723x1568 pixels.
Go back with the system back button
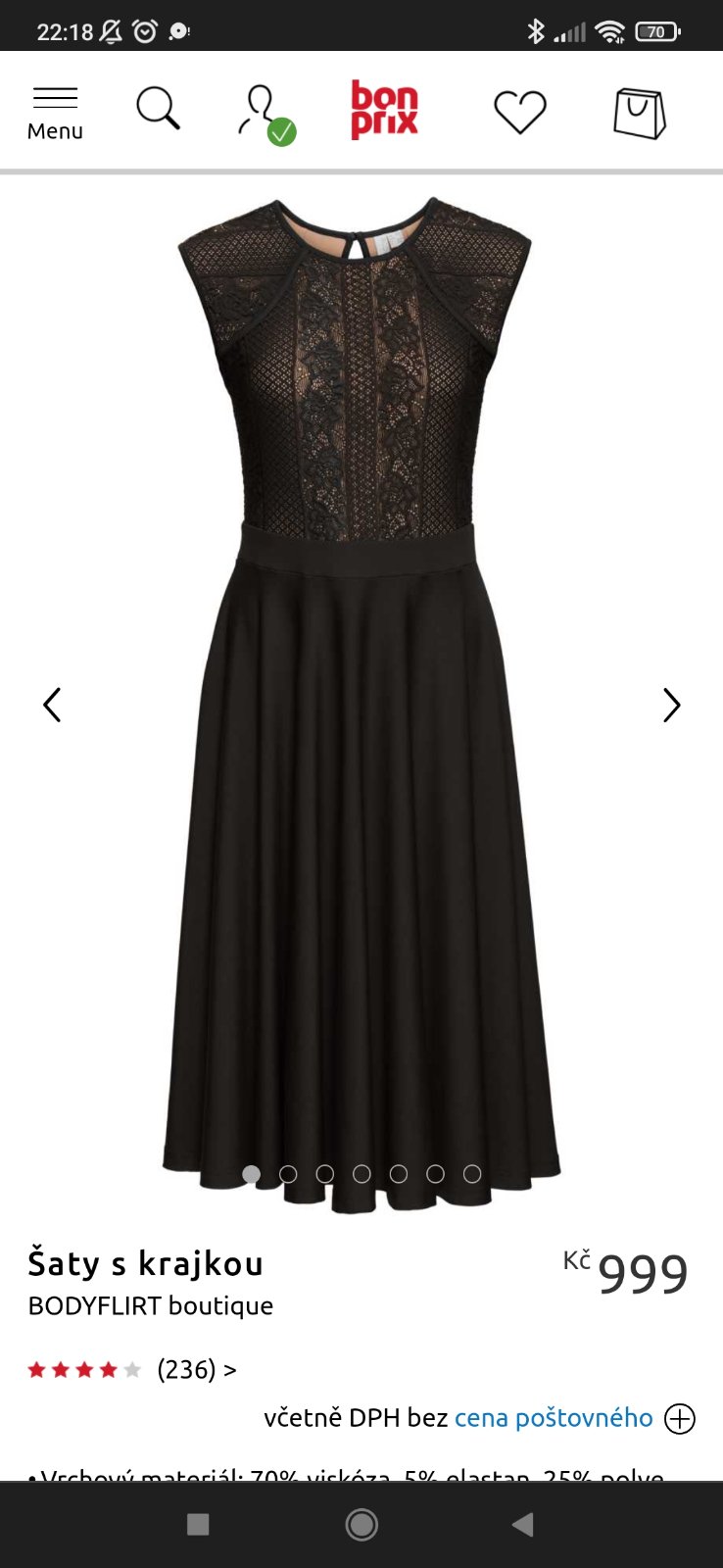[523, 1524]
